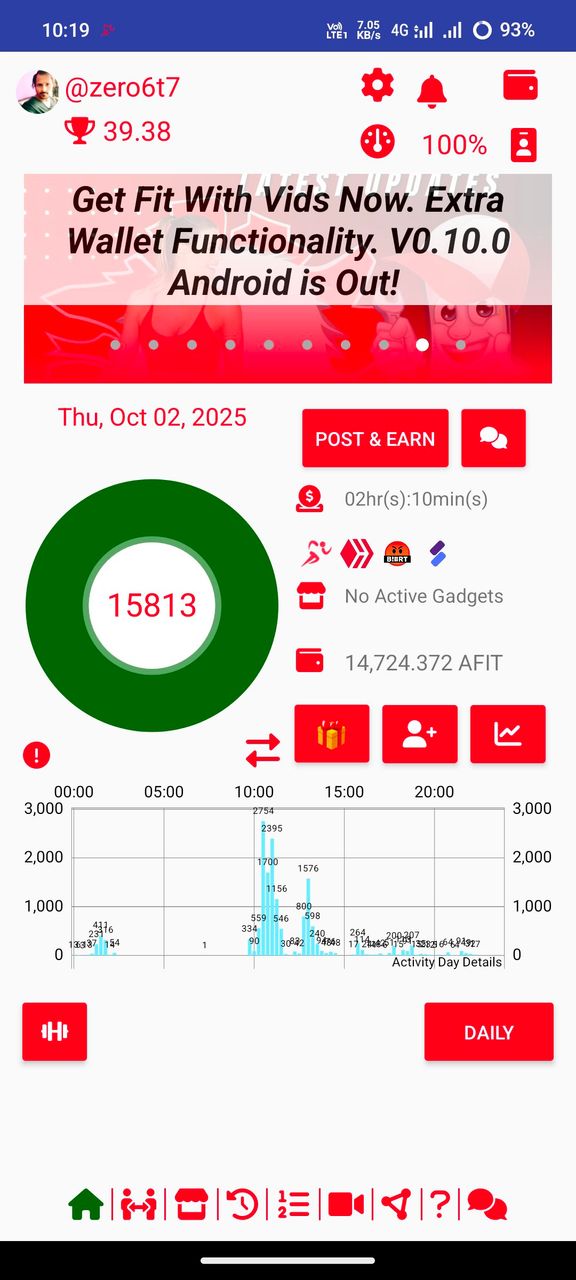
Task: Open the chart statistics button
Action: 508,734
